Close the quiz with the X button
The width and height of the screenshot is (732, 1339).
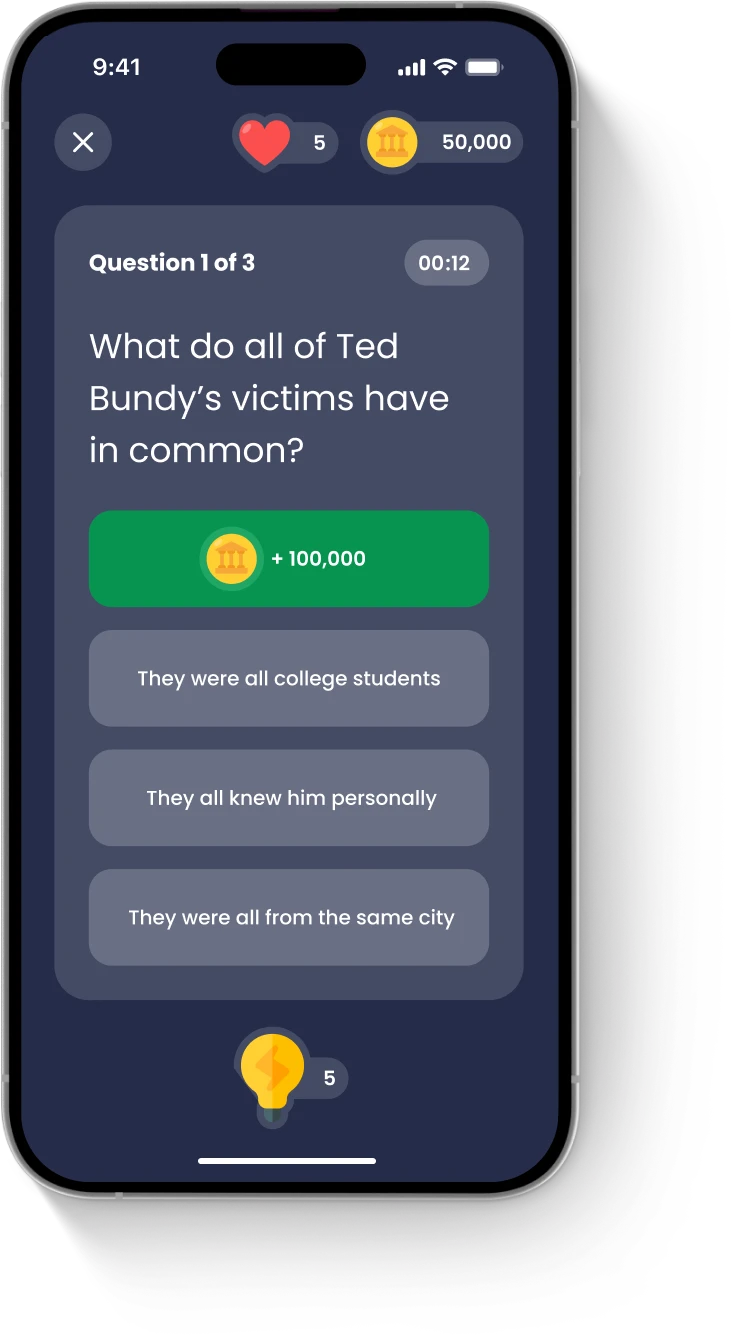83,142
